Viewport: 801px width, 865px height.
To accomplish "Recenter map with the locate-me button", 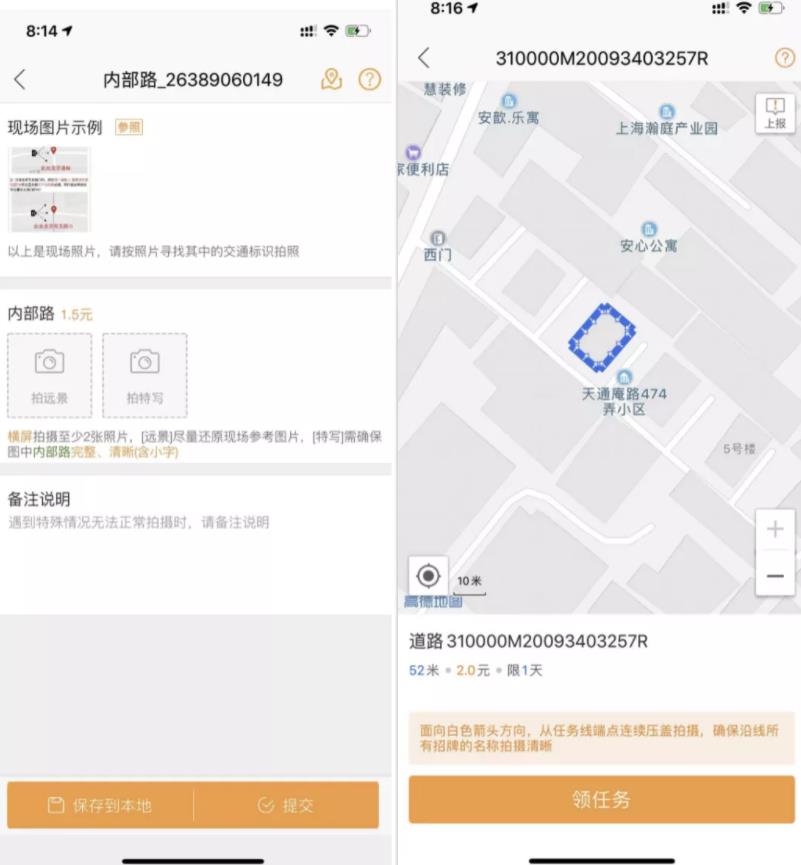I will pyautogui.click(x=428, y=576).
